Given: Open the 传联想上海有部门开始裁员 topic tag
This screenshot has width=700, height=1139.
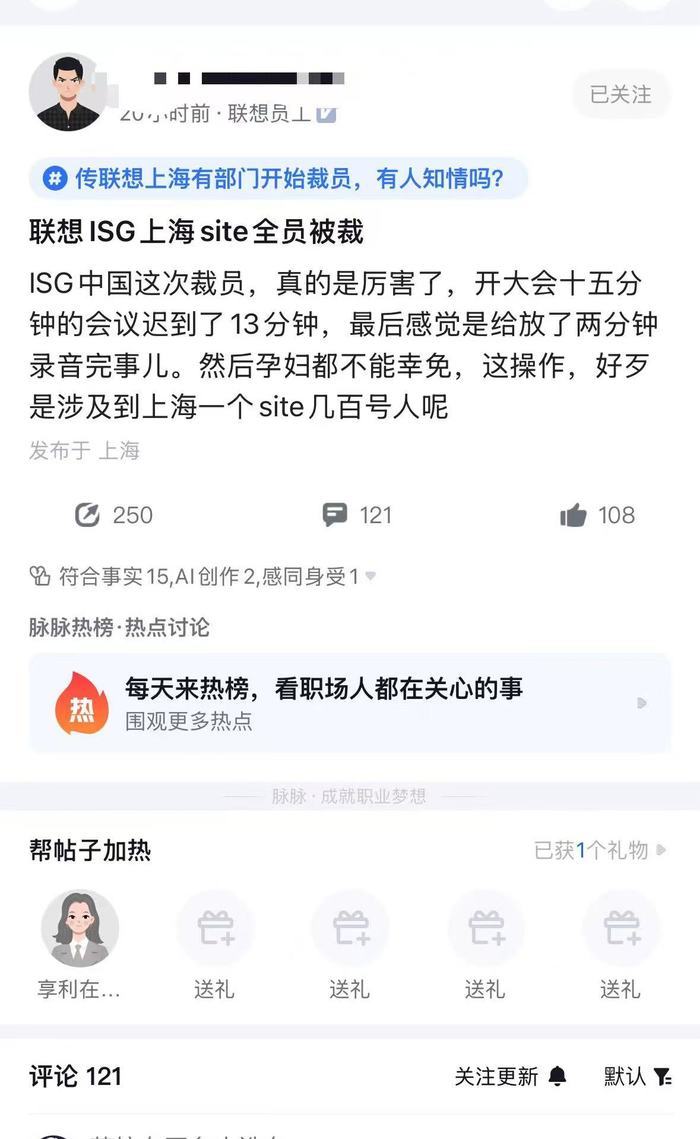Looking at the screenshot, I should point(277,179).
